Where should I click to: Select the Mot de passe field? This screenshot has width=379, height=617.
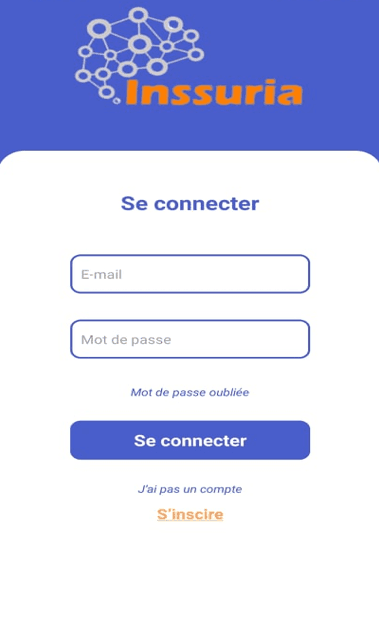tap(190, 339)
